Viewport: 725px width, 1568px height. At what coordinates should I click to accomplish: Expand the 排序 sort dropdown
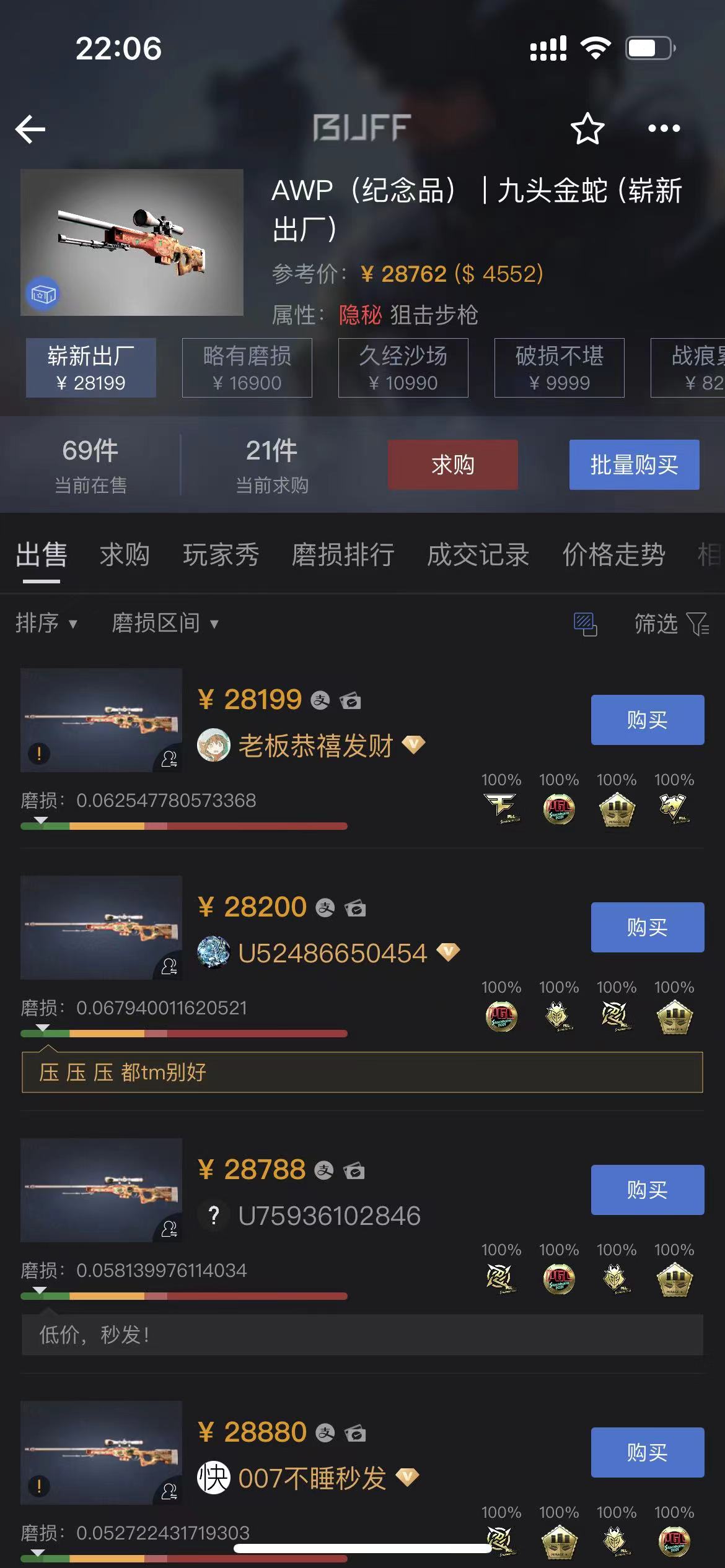coord(46,623)
